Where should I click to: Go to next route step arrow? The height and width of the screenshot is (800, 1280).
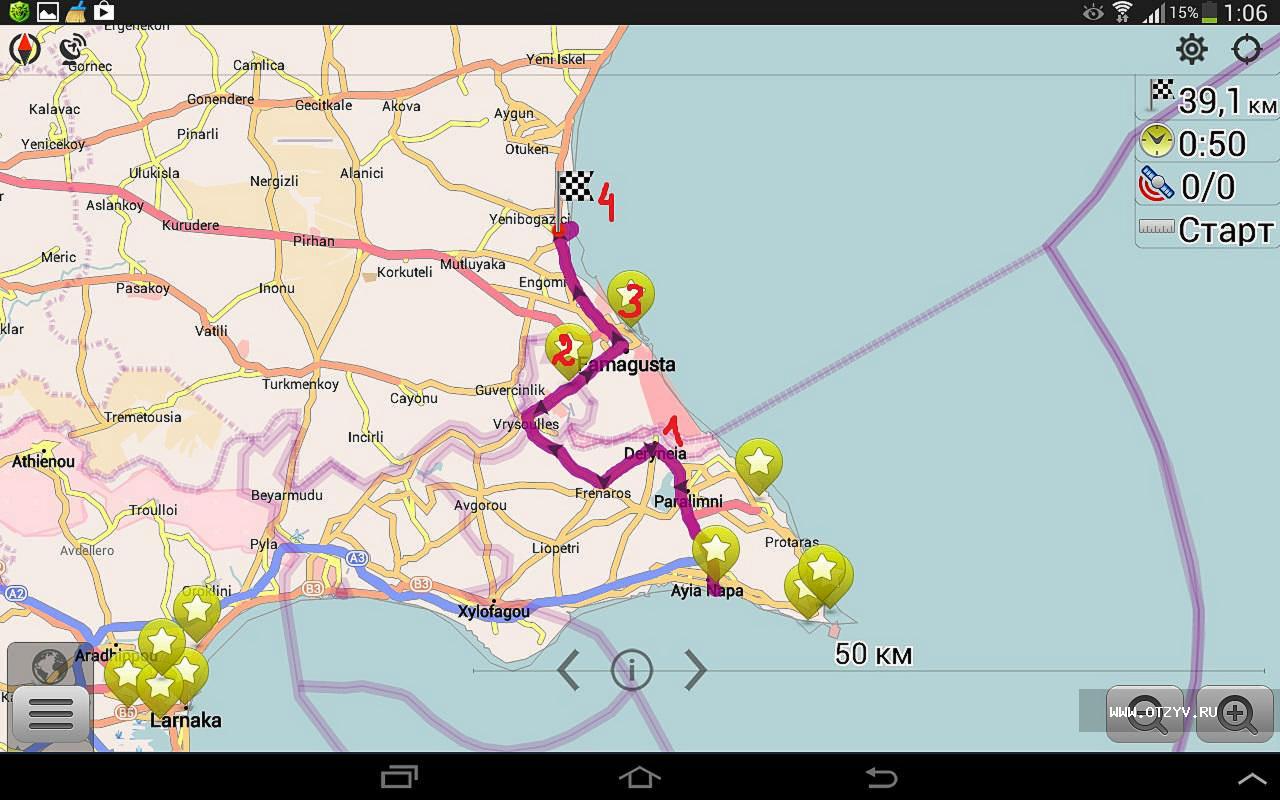[696, 670]
